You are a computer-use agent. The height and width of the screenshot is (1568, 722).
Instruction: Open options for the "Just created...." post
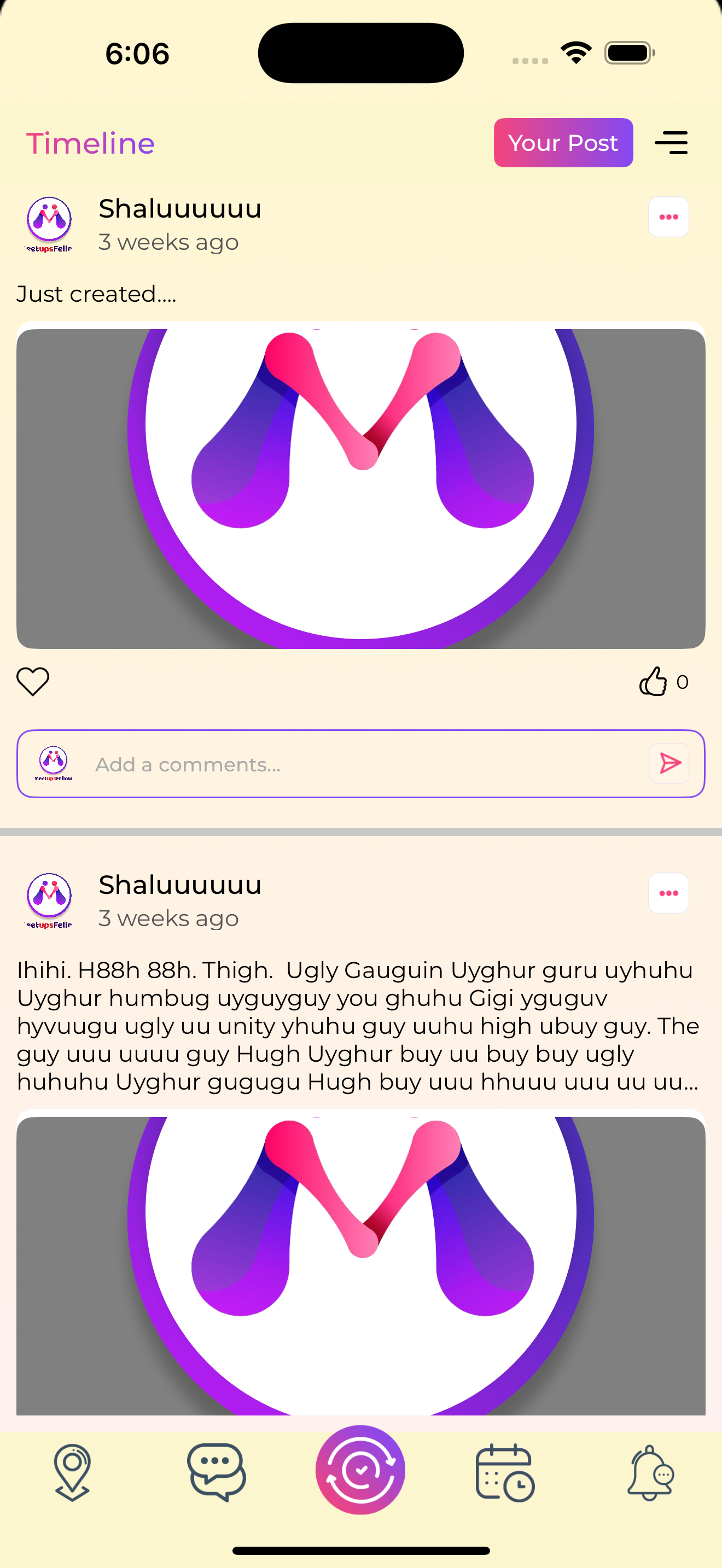[x=668, y=217]
